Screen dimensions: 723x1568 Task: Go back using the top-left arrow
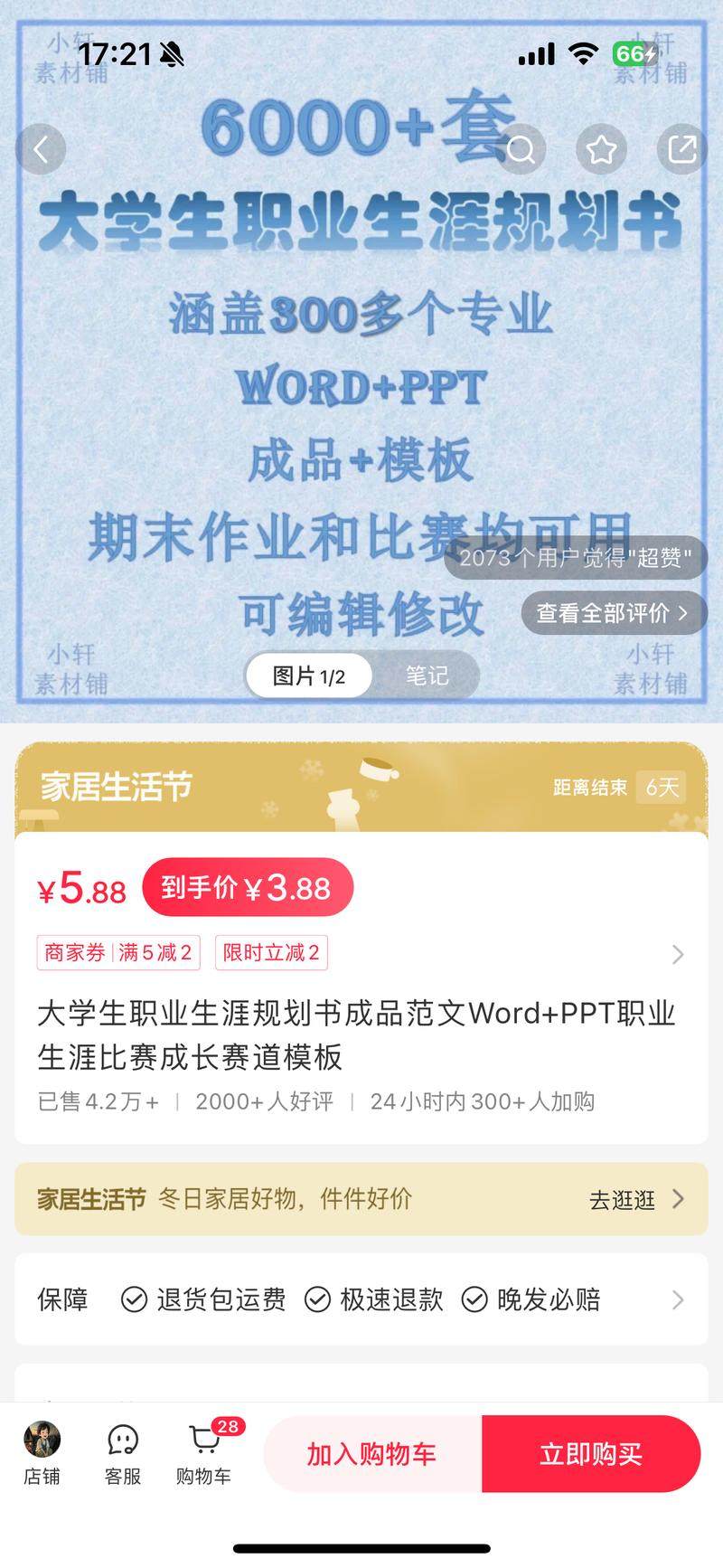click(41, 149)
